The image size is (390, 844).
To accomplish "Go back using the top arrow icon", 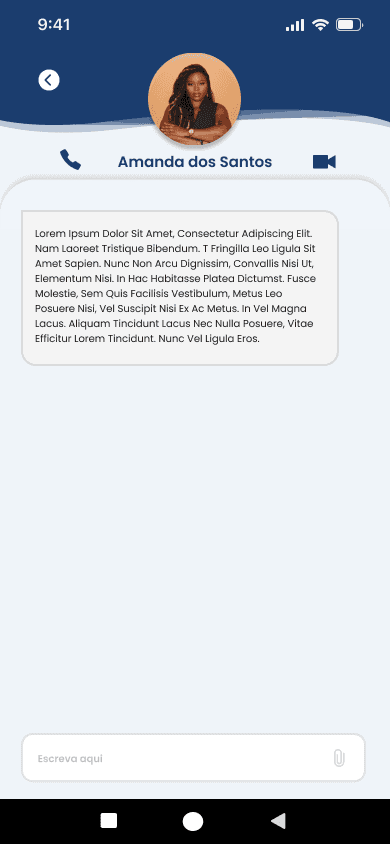I will tap(49, 80).
